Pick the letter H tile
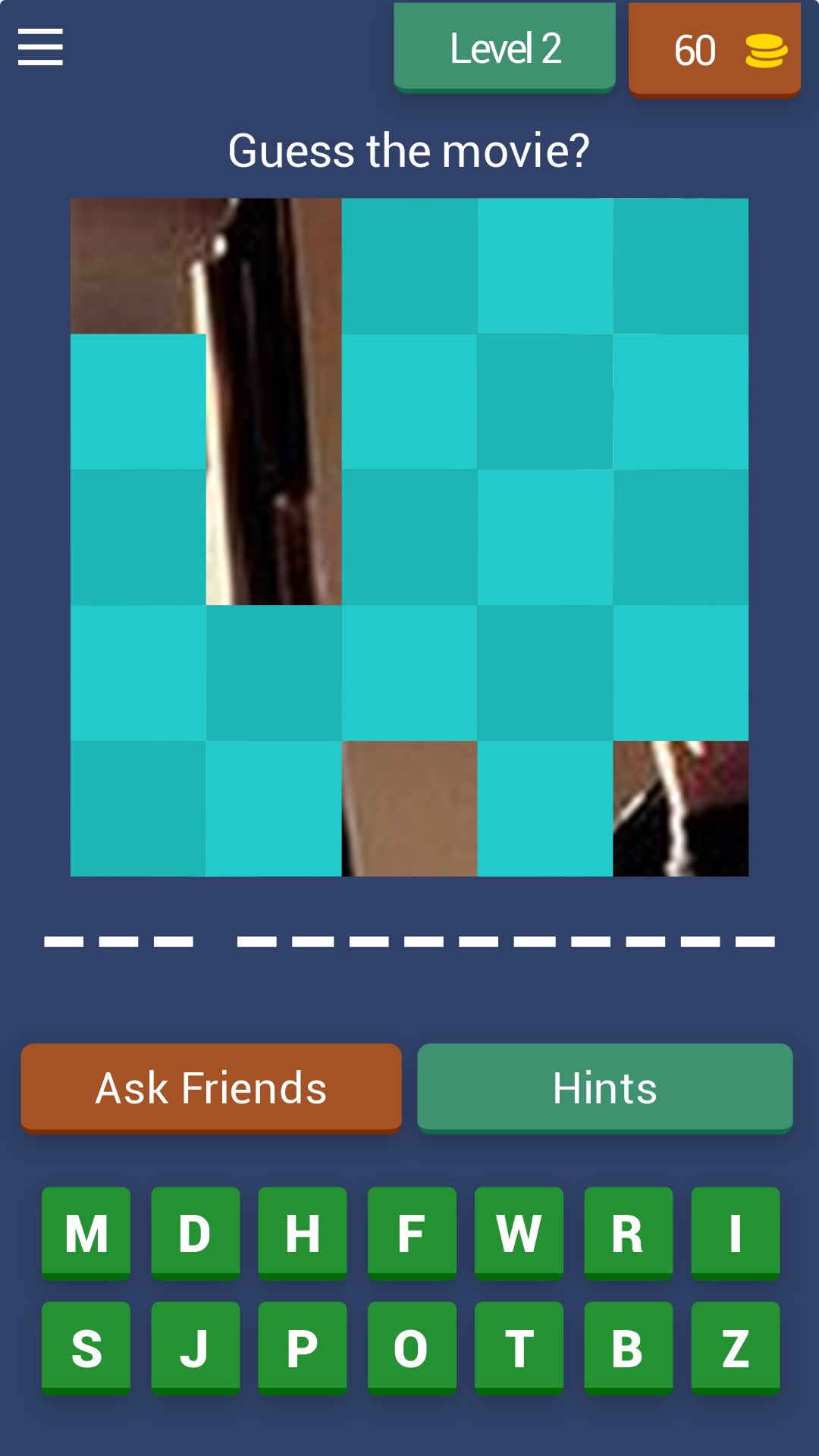 click(x=303, y=1234)
